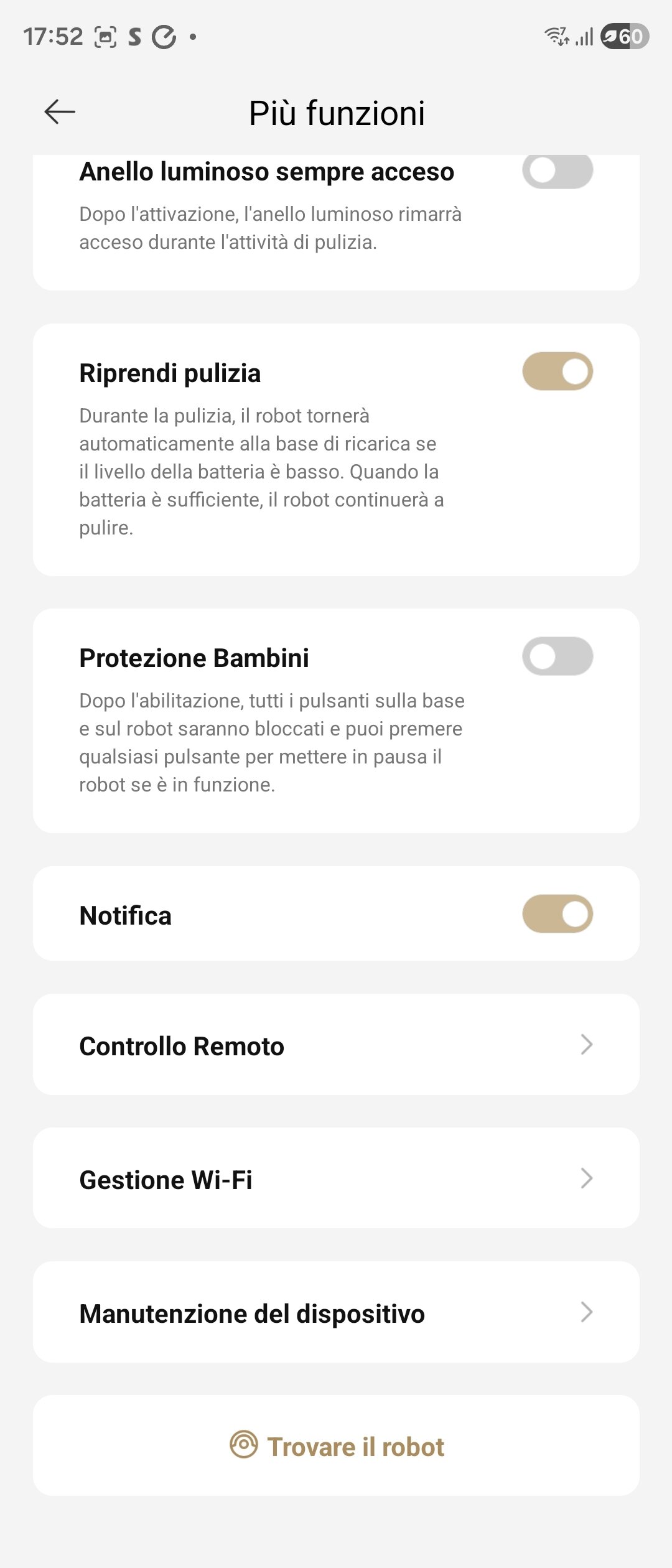Tap Trovare il robot button
Viewport: 672px width, 1568px height.
point(336,1446)
